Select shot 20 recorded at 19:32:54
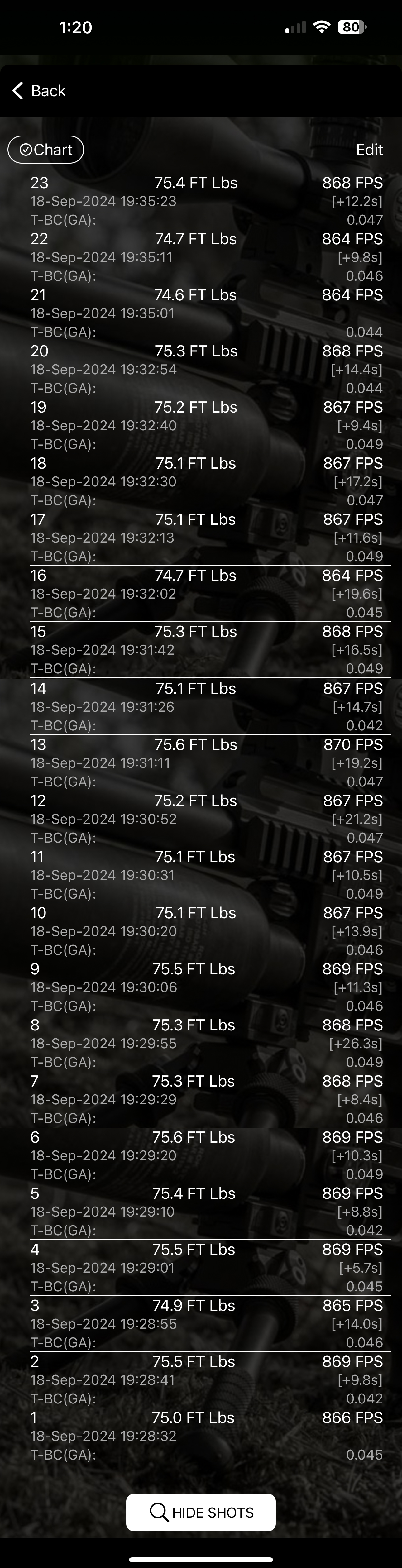Screen dimensions: 402x1568 pos(201,369)
